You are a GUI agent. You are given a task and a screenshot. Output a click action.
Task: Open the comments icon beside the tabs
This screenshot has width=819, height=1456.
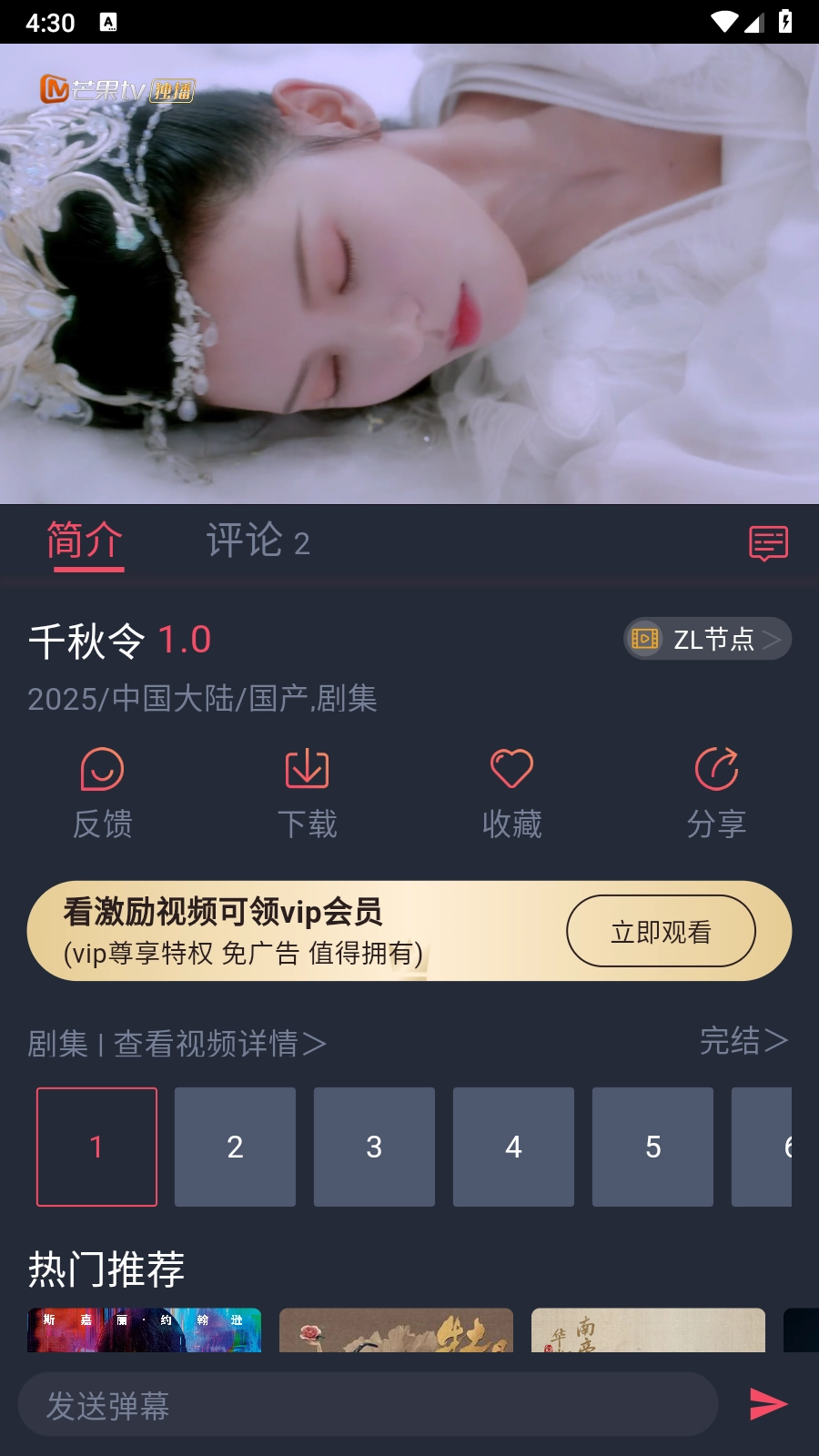click(767, 543)
